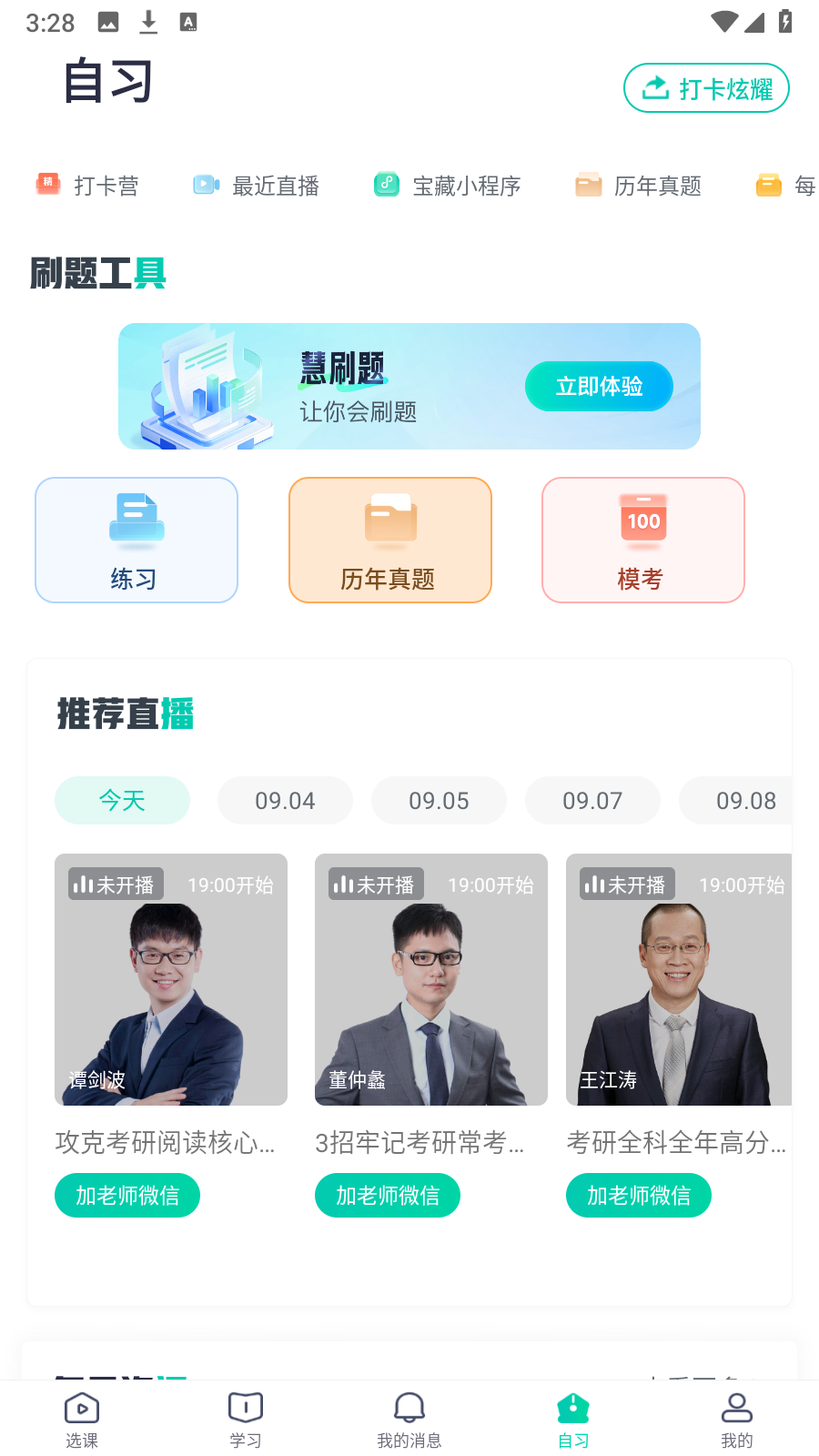Image resolution: width=819 pixels, height=1456 pixels.
Task: Tap the 打卡炫耀 share button
Action: point(706,88)
